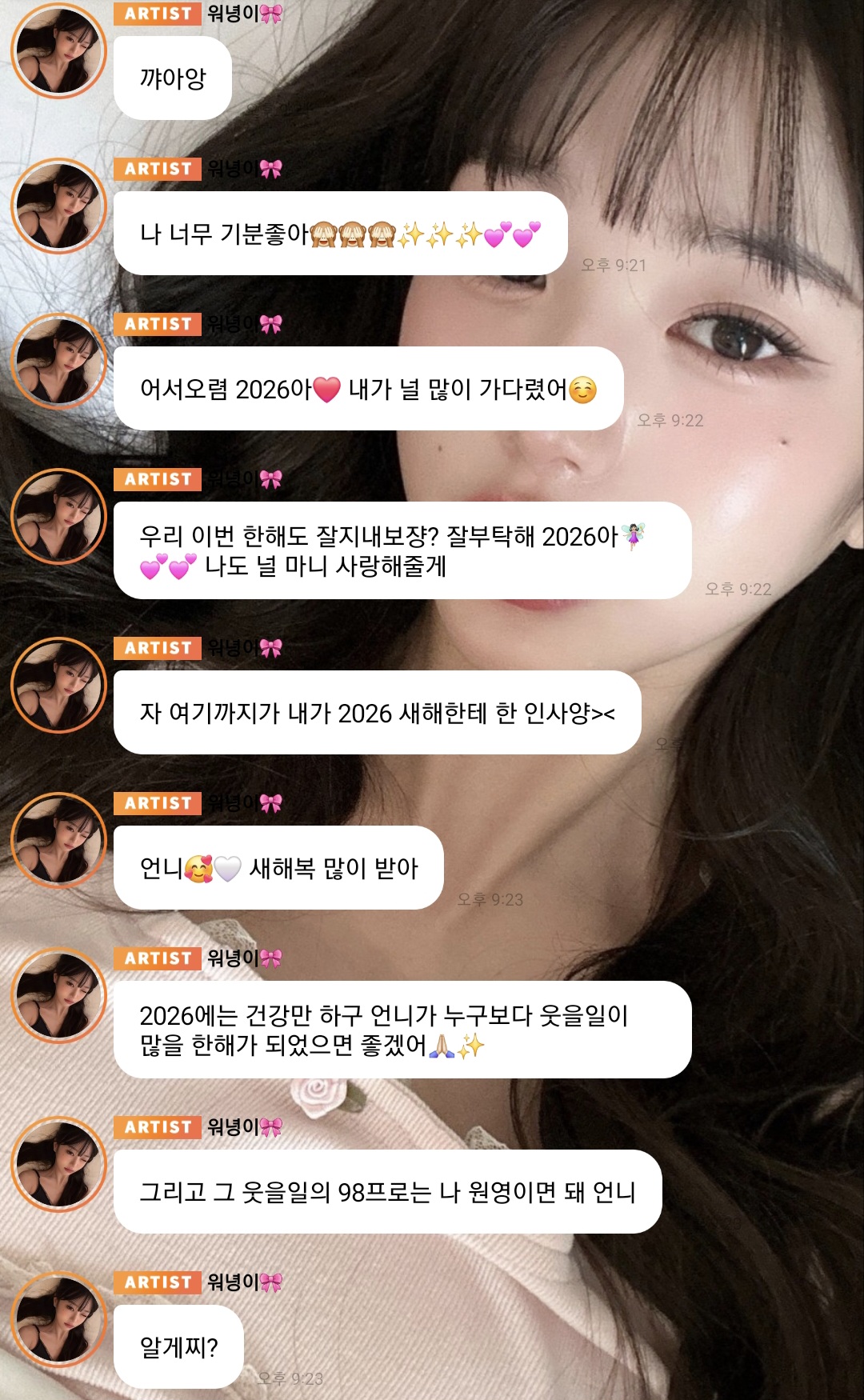Click the 워녕이 name label at the top
Image resolution: width=864 pixels, height=1400 pixels.
click(x=231, y=12)
